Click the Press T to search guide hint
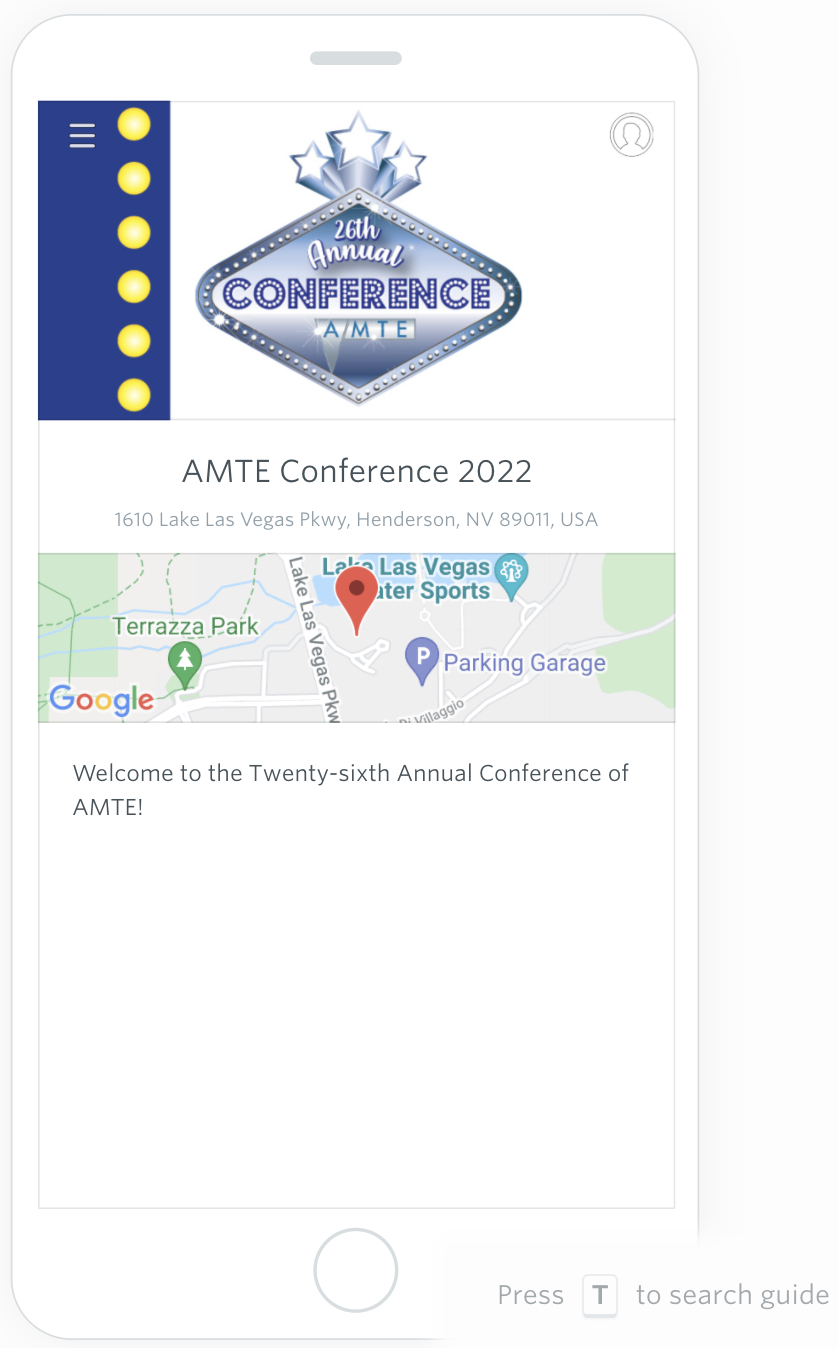838x1348 pixels. tap(660, 1295)
